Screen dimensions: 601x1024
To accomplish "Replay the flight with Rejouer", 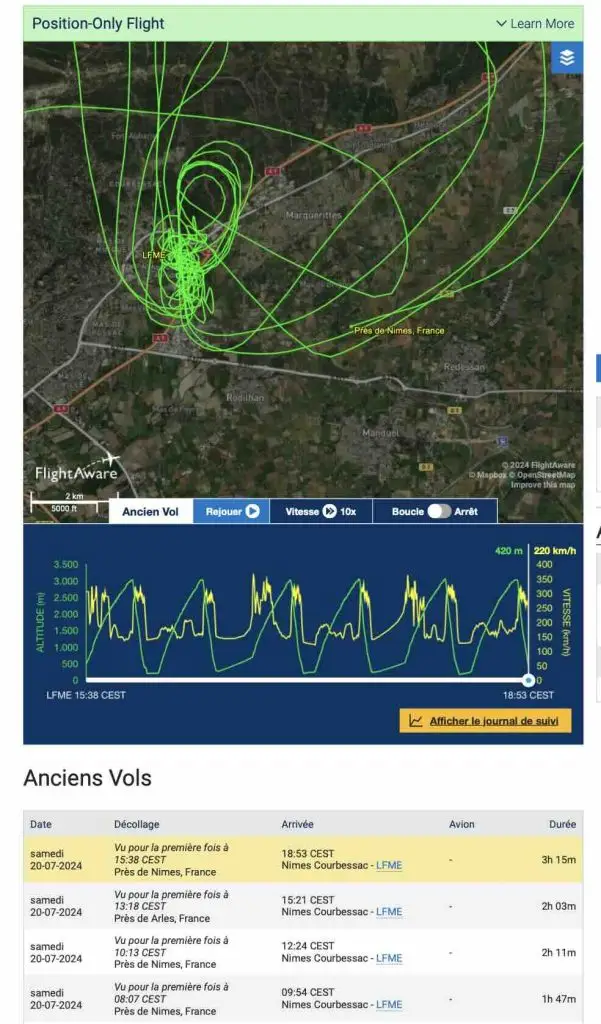I will tap(232, 511).
